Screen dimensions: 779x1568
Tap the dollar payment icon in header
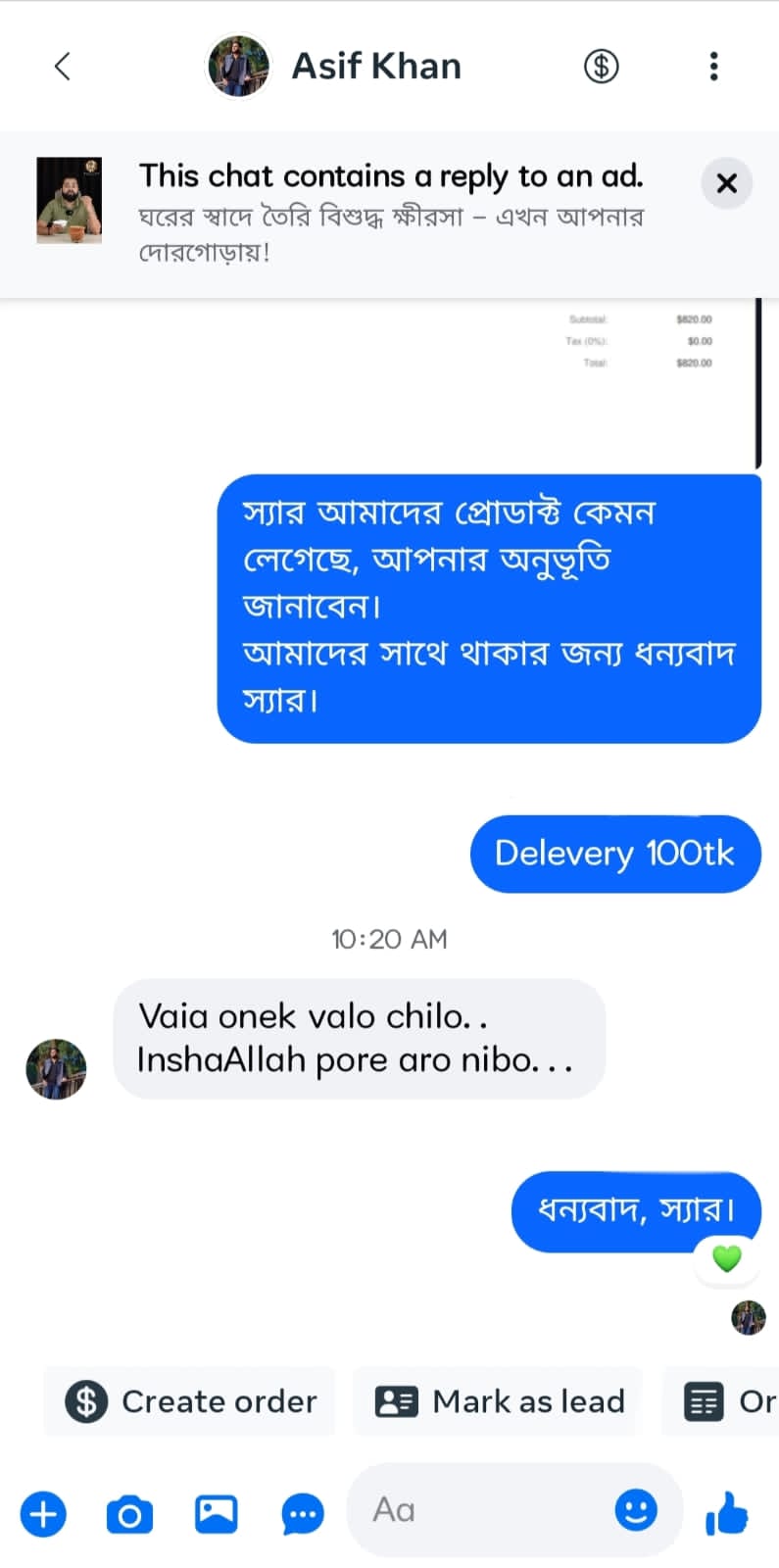pos(601,67)
